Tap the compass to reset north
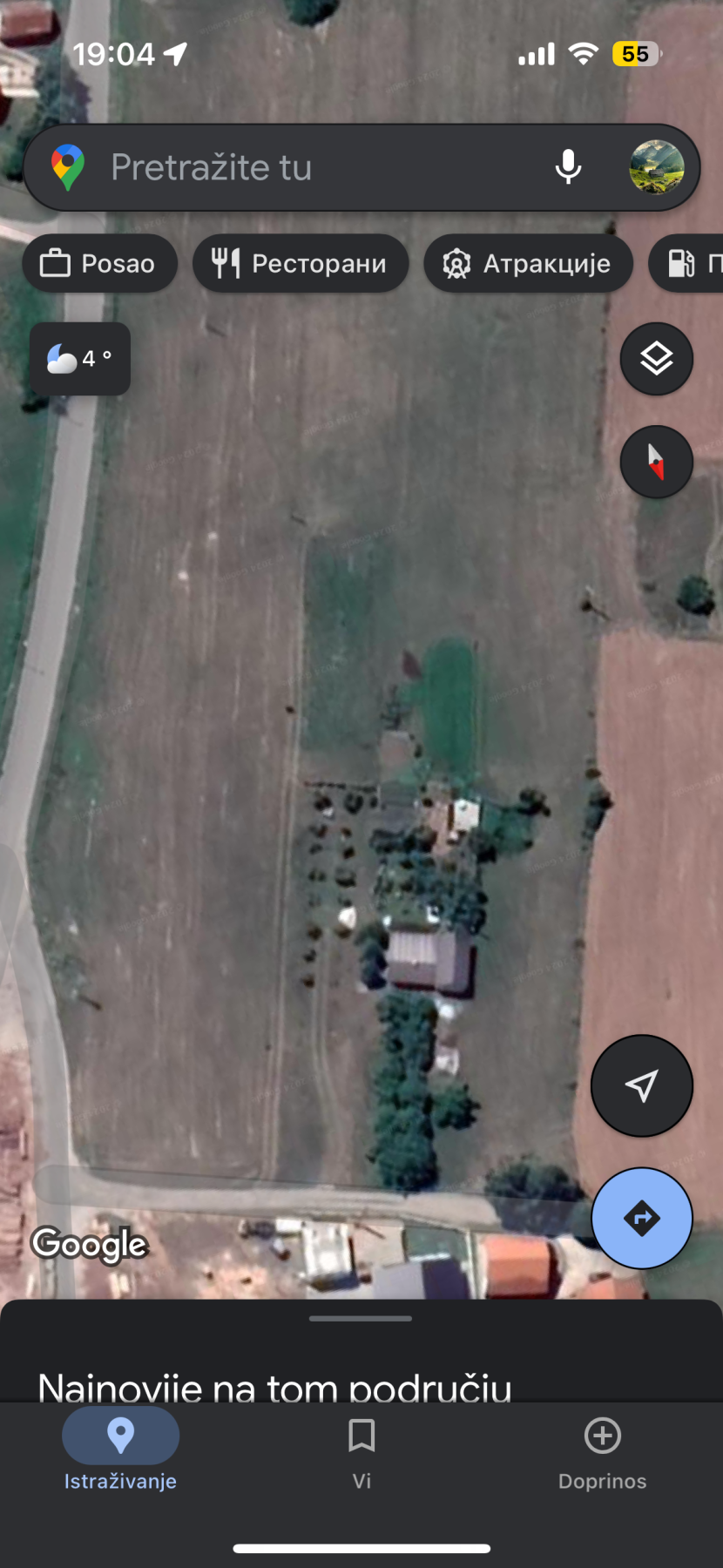This screenshot has width=723, height=1568. 657,462
